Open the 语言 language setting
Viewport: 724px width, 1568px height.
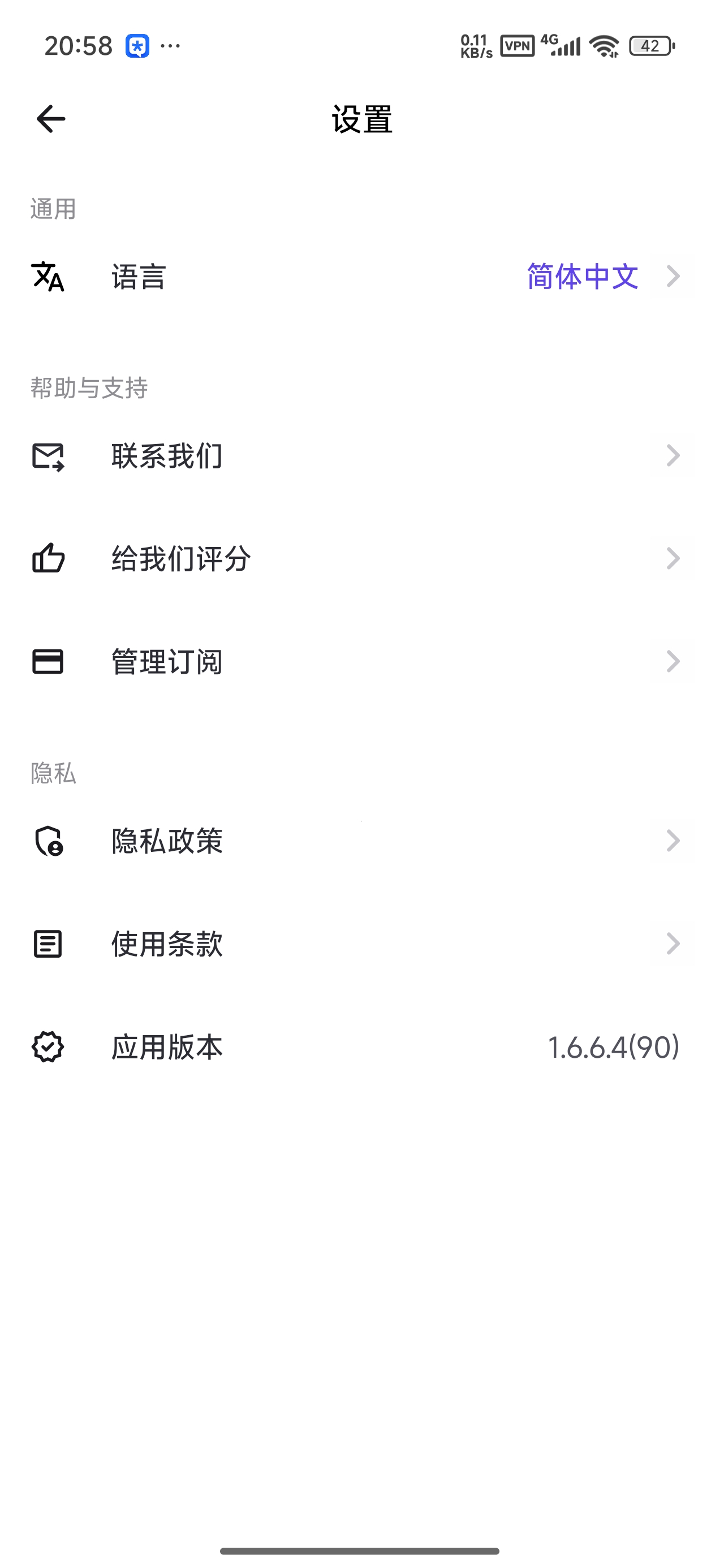point(361,277)
